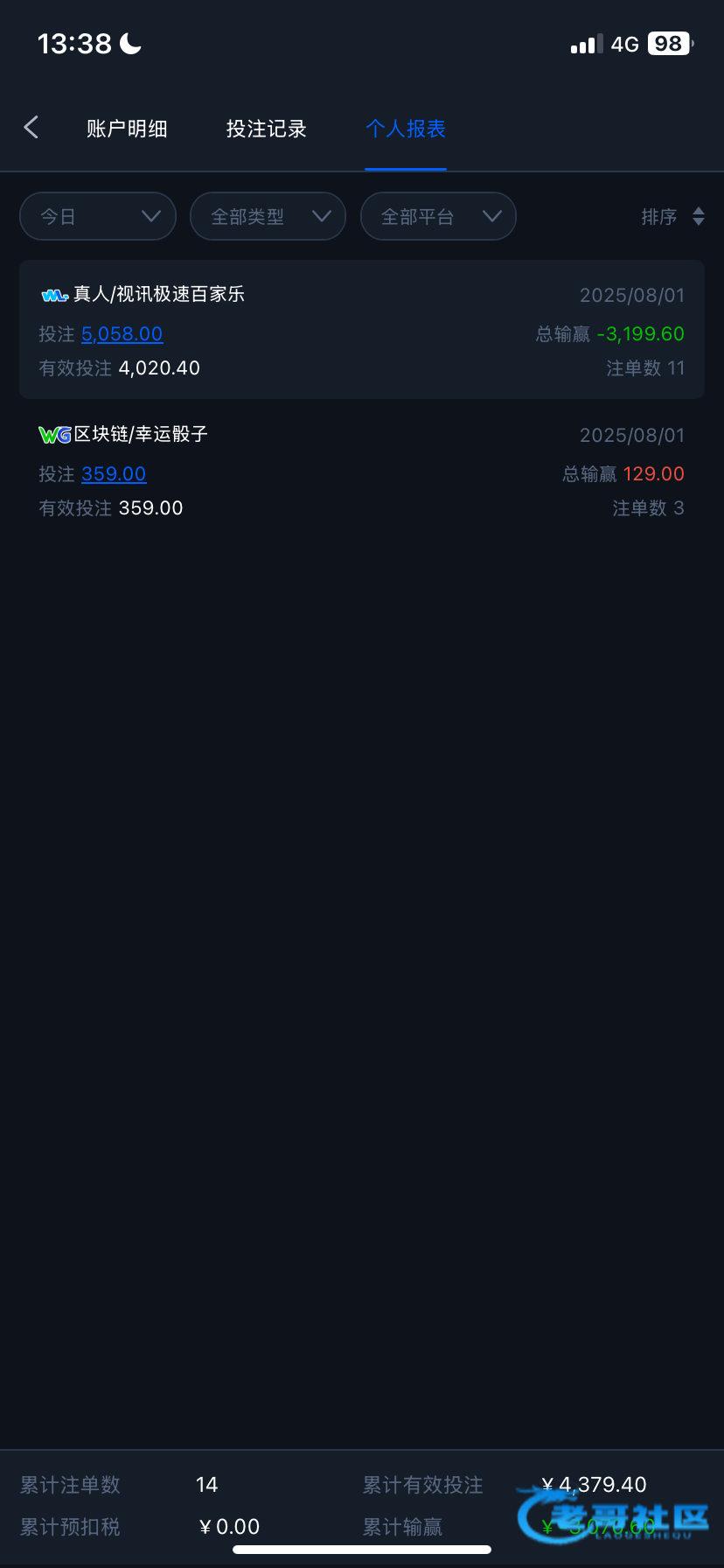The height and width of the screenshot is (1568, 724).
Task: Open the 359.00 bet amount link
Action: coord(114,473)
